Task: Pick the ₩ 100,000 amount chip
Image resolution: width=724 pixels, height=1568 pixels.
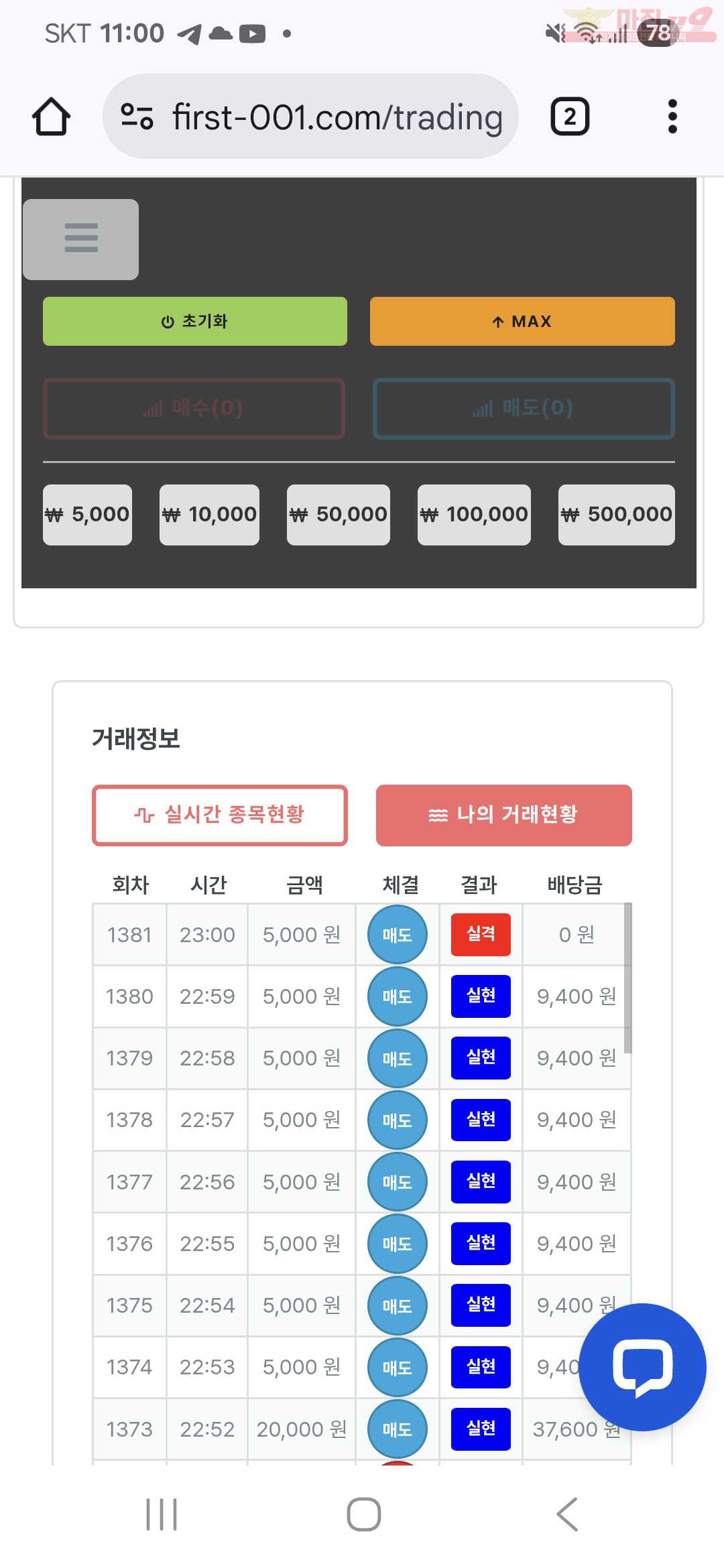Action: (x=474, y=515)
